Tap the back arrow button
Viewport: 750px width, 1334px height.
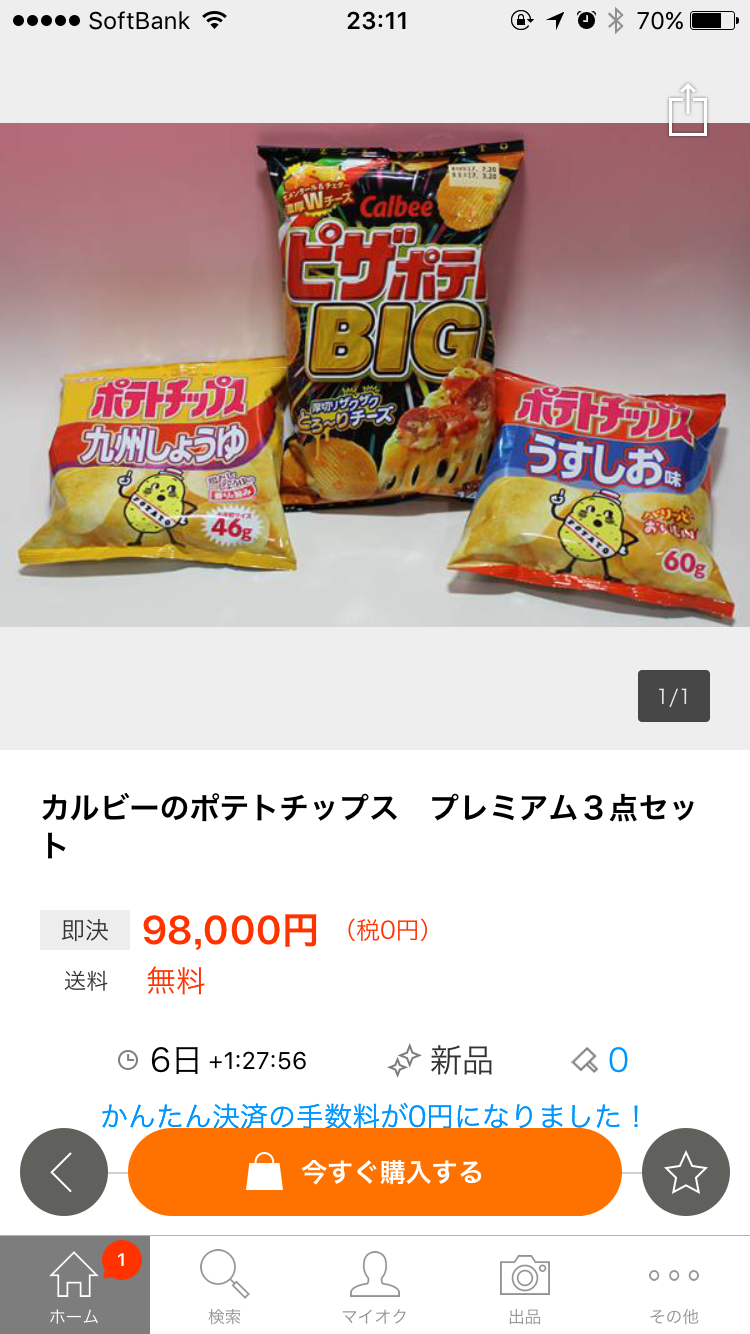[64, 1171]
